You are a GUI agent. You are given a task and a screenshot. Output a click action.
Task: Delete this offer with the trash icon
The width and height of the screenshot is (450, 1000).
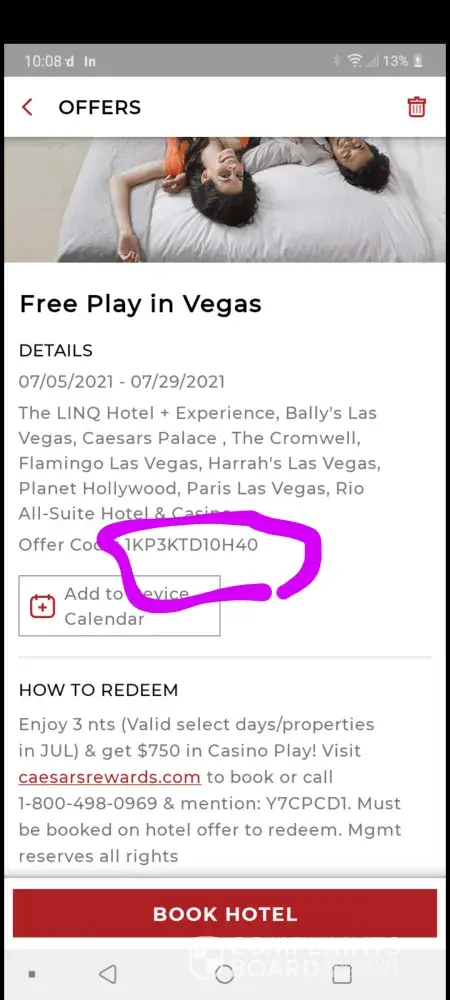pos(416,107)
